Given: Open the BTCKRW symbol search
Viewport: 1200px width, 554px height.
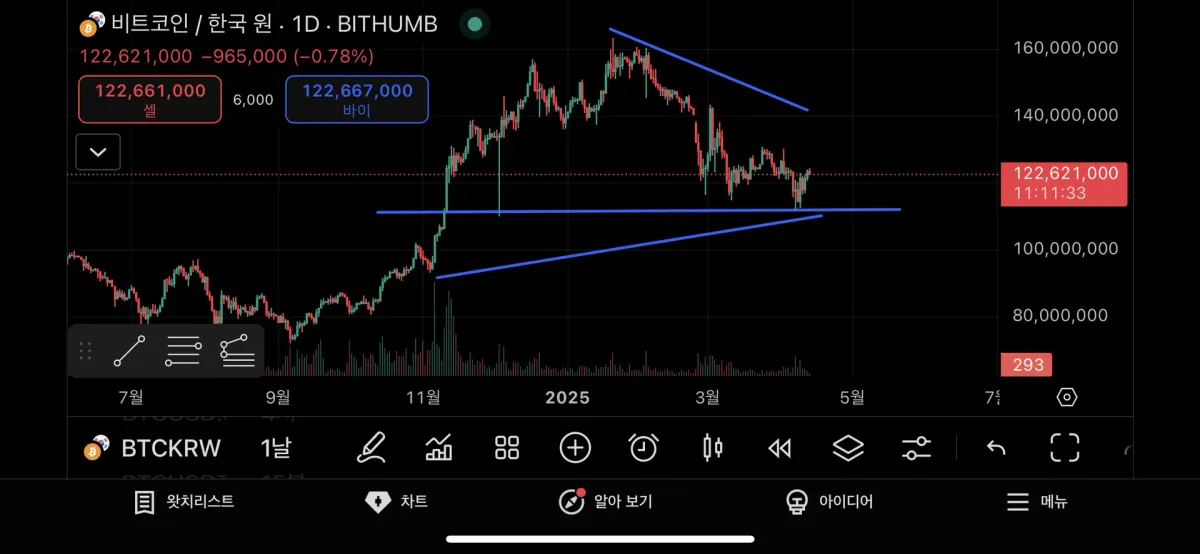Looking at the screenshot, I should 170,448.
